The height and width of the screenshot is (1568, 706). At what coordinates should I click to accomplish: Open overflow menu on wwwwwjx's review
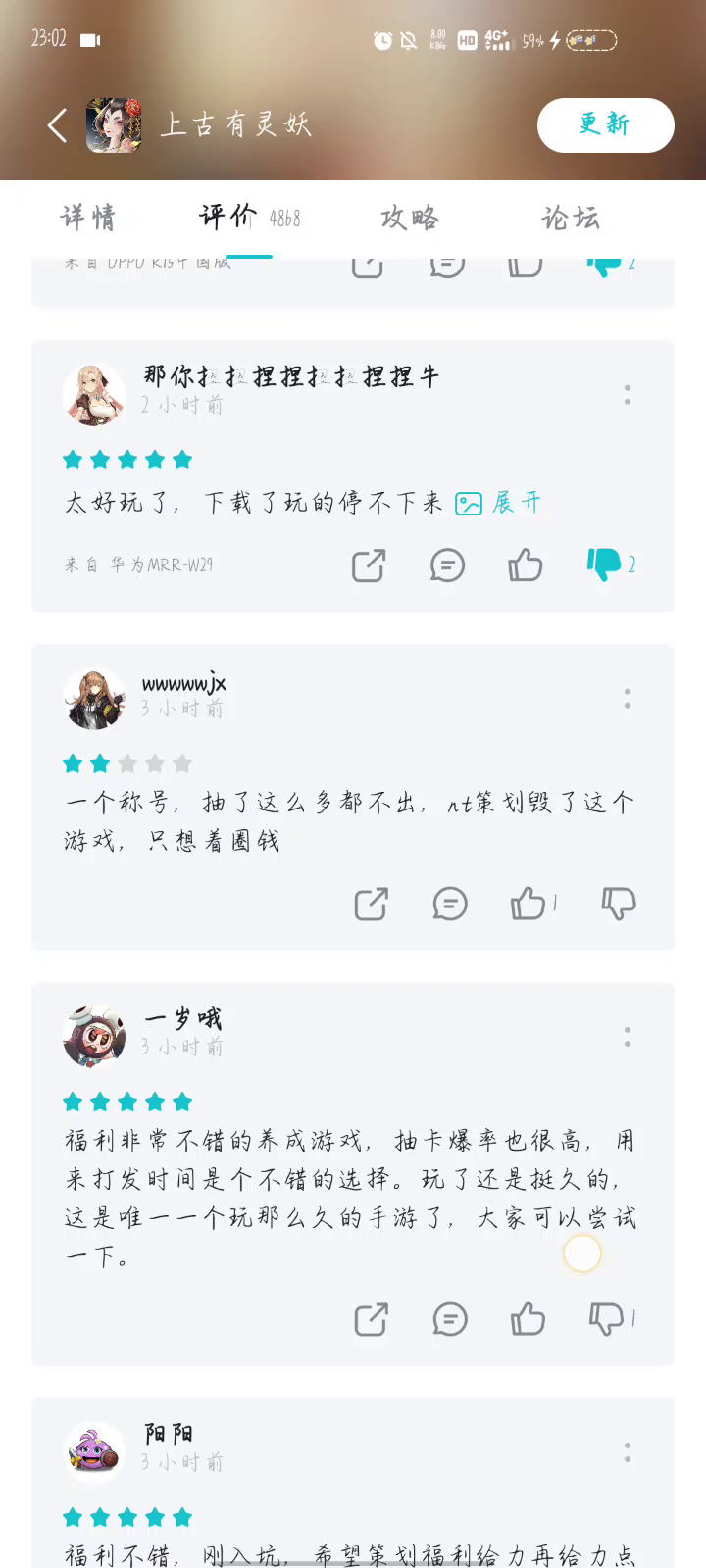point(628,699)
